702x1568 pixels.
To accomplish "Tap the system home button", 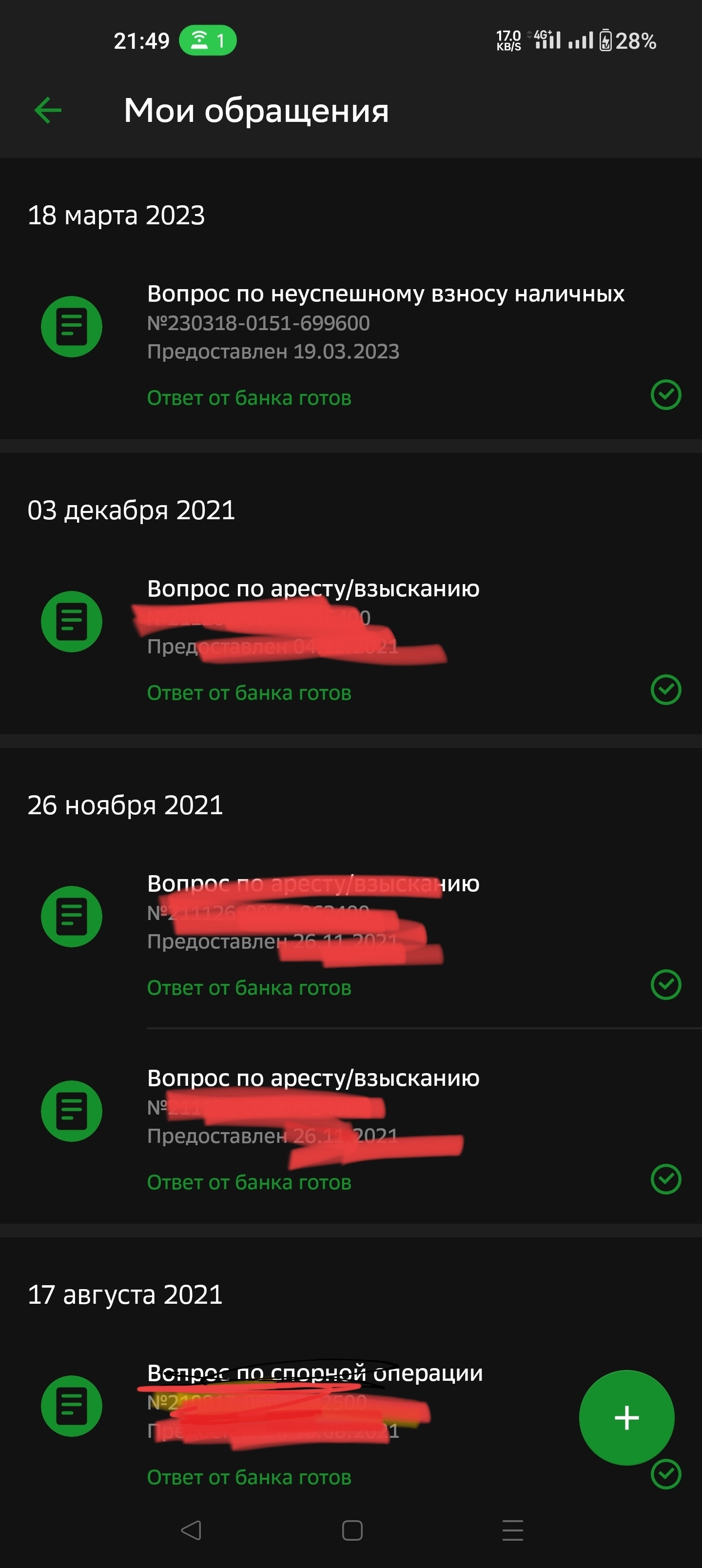I will click(352, 1530).
